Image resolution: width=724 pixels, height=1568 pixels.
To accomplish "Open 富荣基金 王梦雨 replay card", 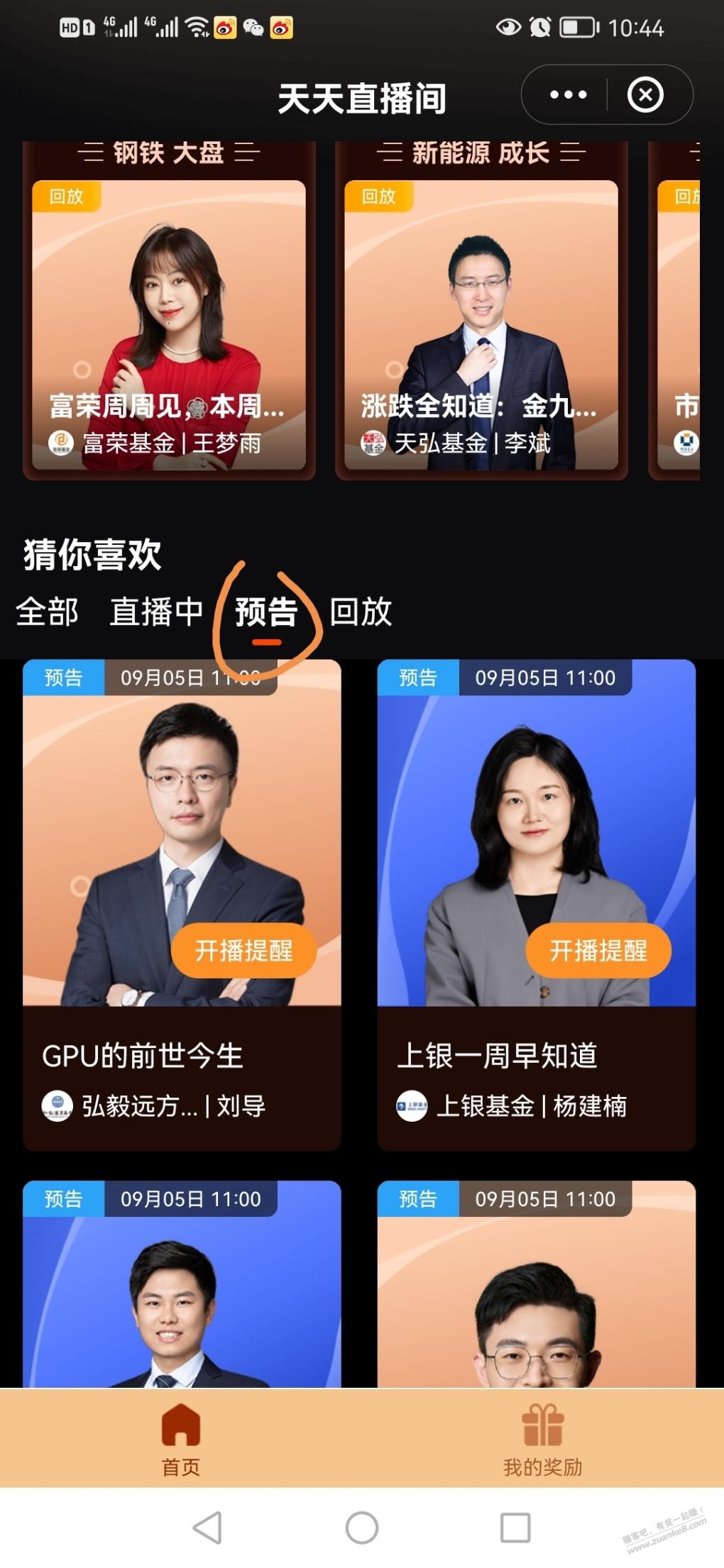I will tap(168, 326).
